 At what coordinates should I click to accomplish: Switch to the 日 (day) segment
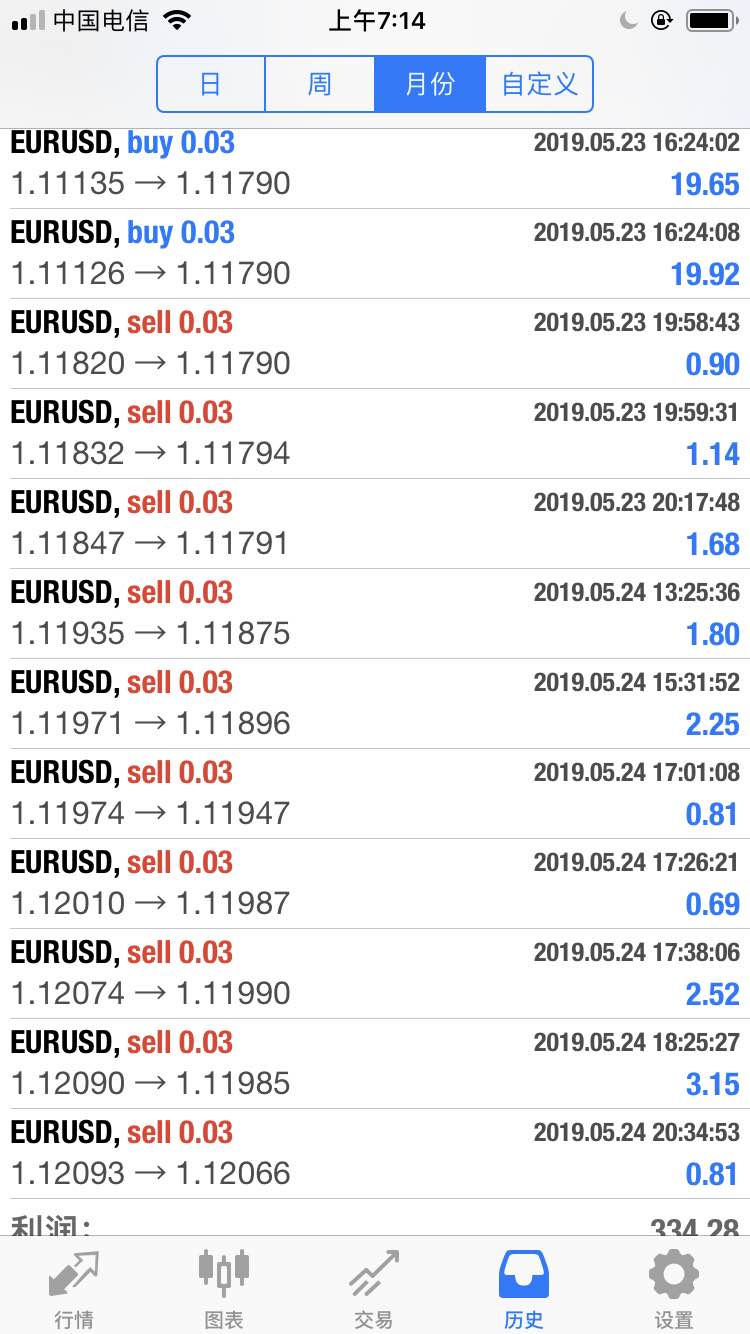click(211, 84)
